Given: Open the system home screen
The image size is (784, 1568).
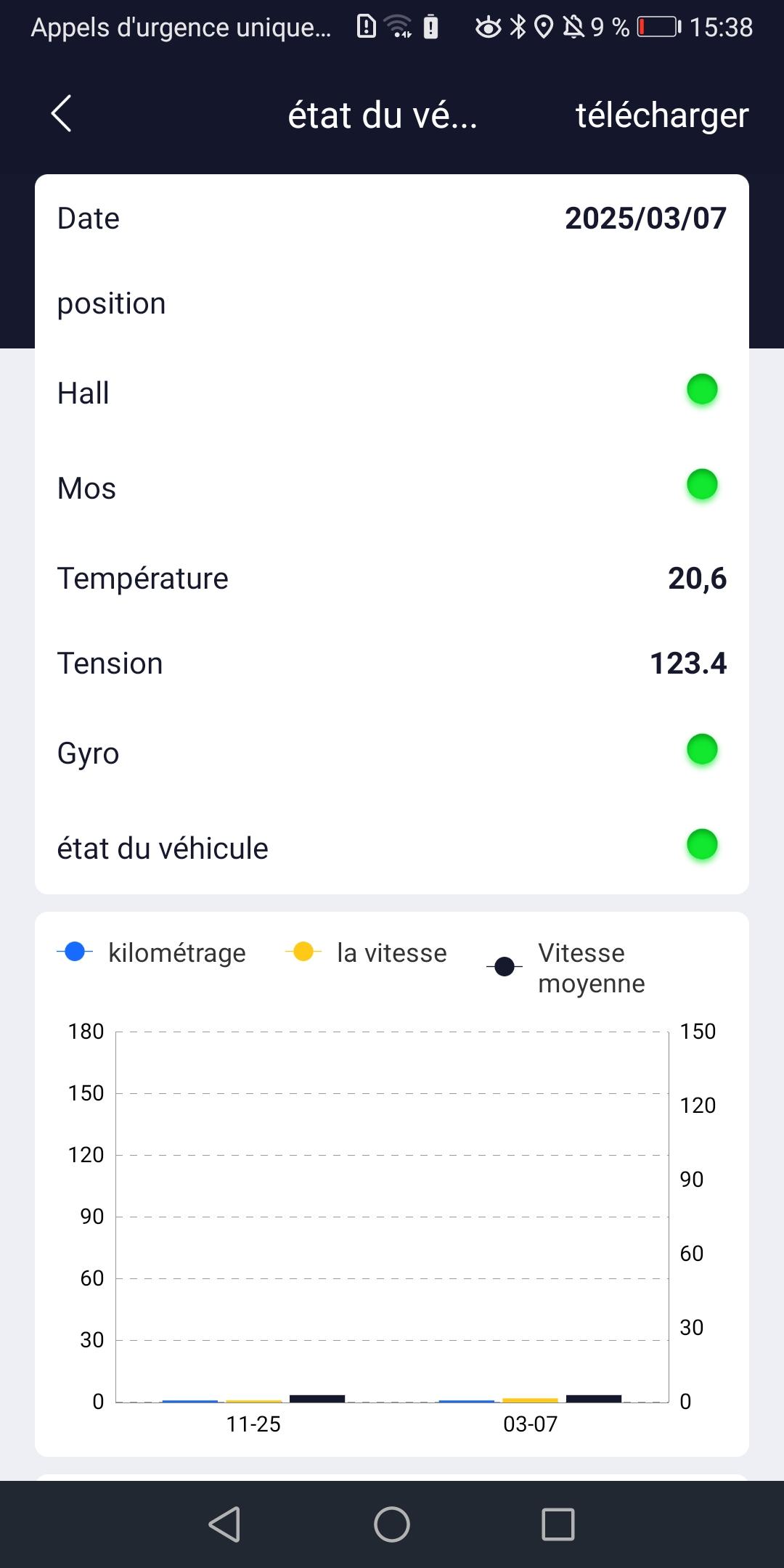Looking at the screenshot, I should pos(392,1524).
